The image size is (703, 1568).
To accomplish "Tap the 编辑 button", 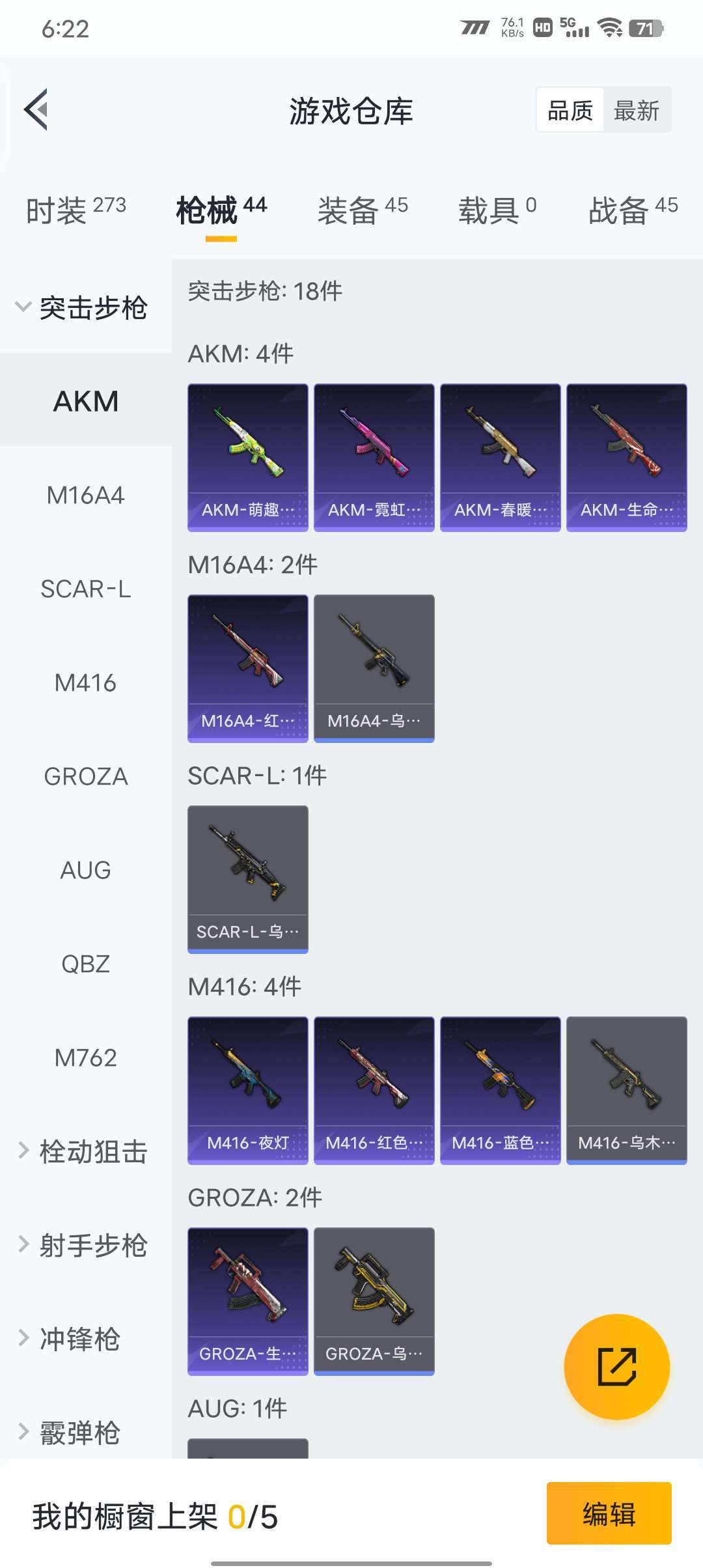I will [x=609, y=1513].
